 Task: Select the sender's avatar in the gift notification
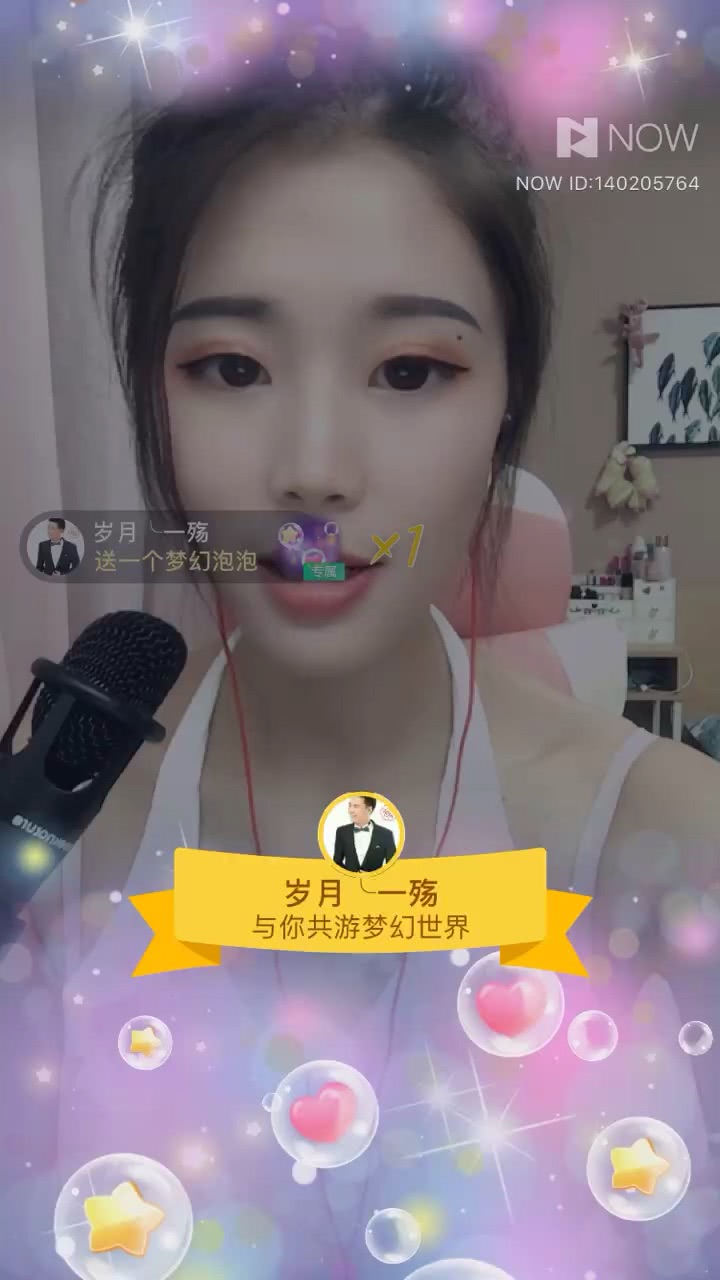pyautogui.click(x=55, y=543)
